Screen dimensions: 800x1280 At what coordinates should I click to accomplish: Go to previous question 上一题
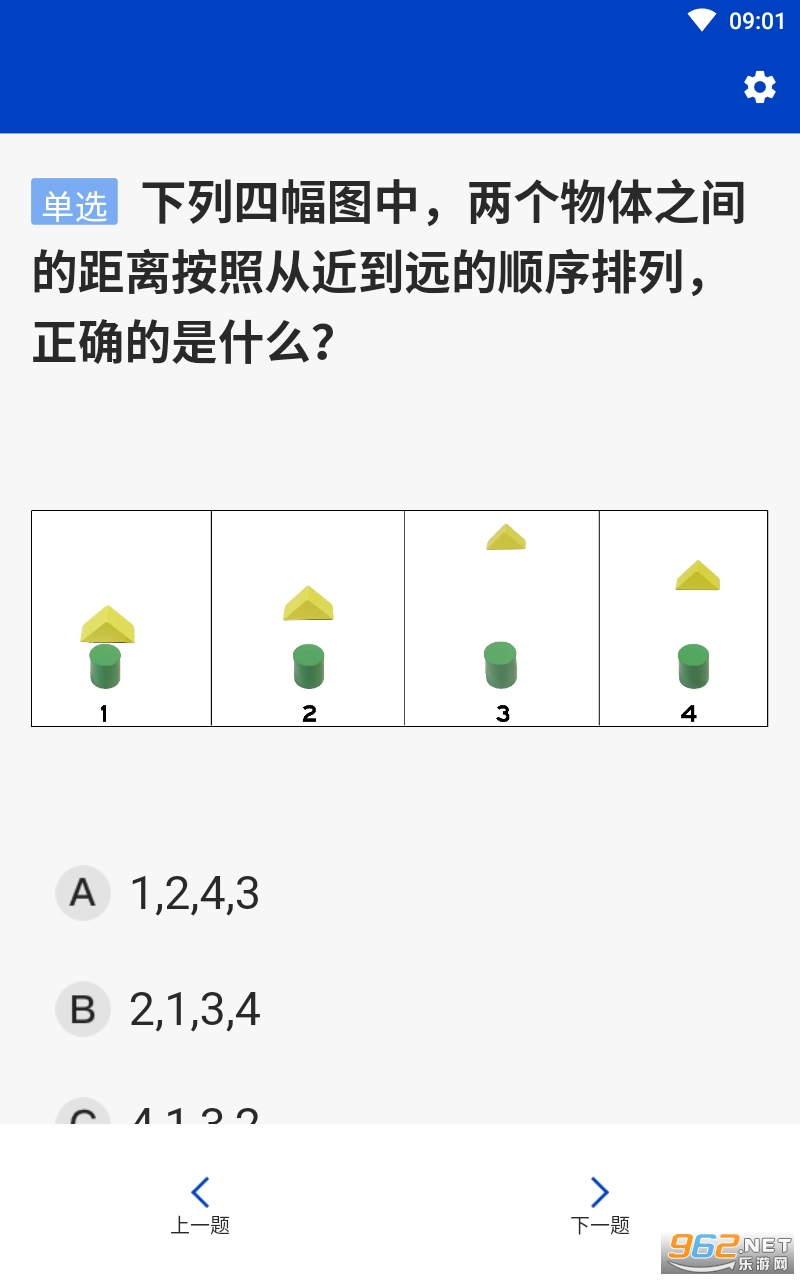(200, 1203)
